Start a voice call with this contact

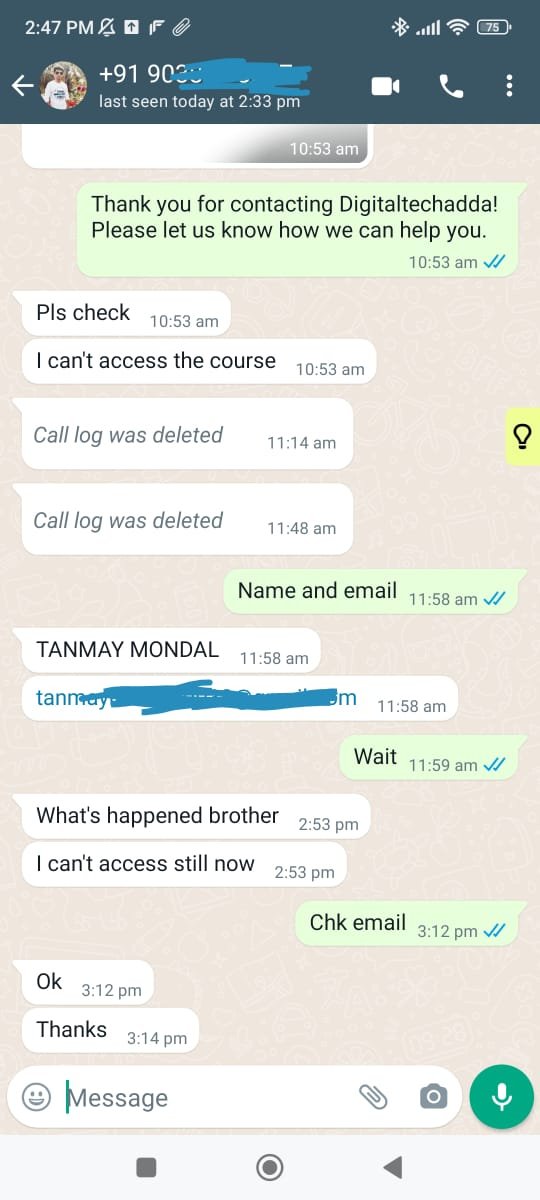pos(451,86)
